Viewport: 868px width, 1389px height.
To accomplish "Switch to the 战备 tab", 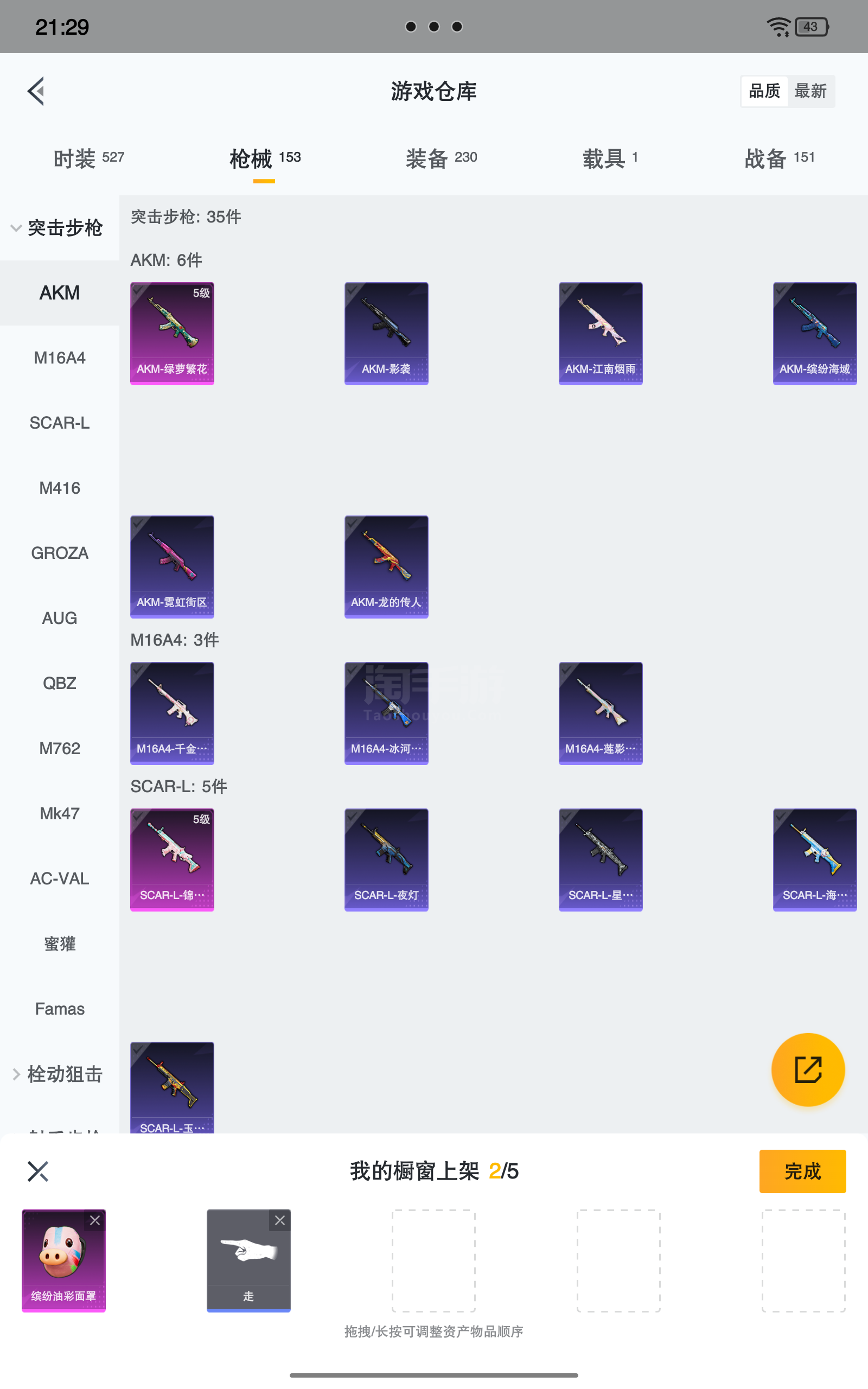I will (x=780, y=158).
